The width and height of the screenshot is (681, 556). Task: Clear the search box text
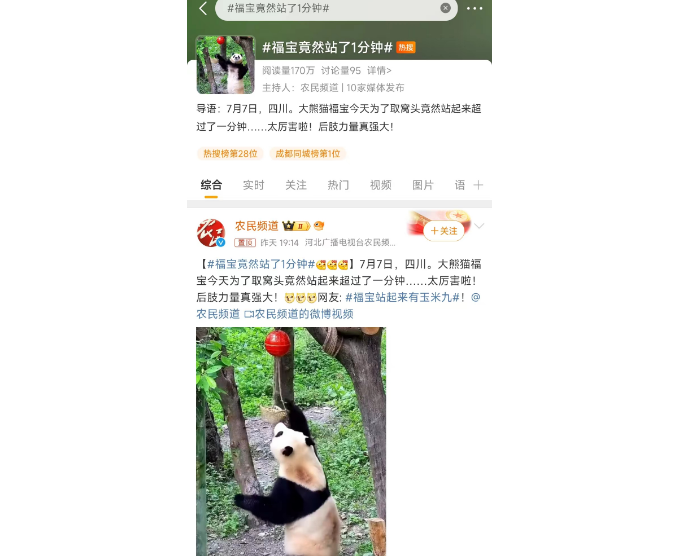(x=445, y=8)
